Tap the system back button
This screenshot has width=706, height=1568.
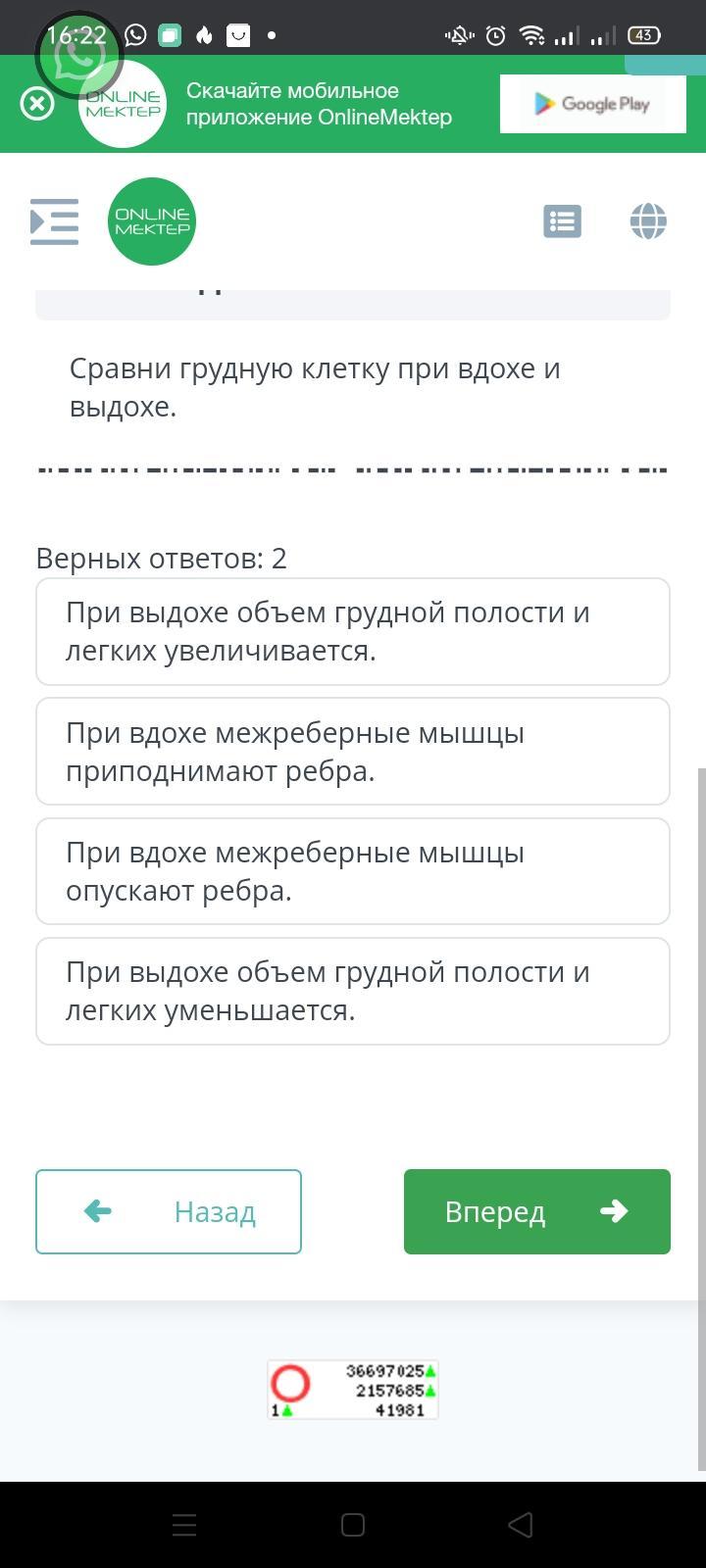click(521, 1525)
